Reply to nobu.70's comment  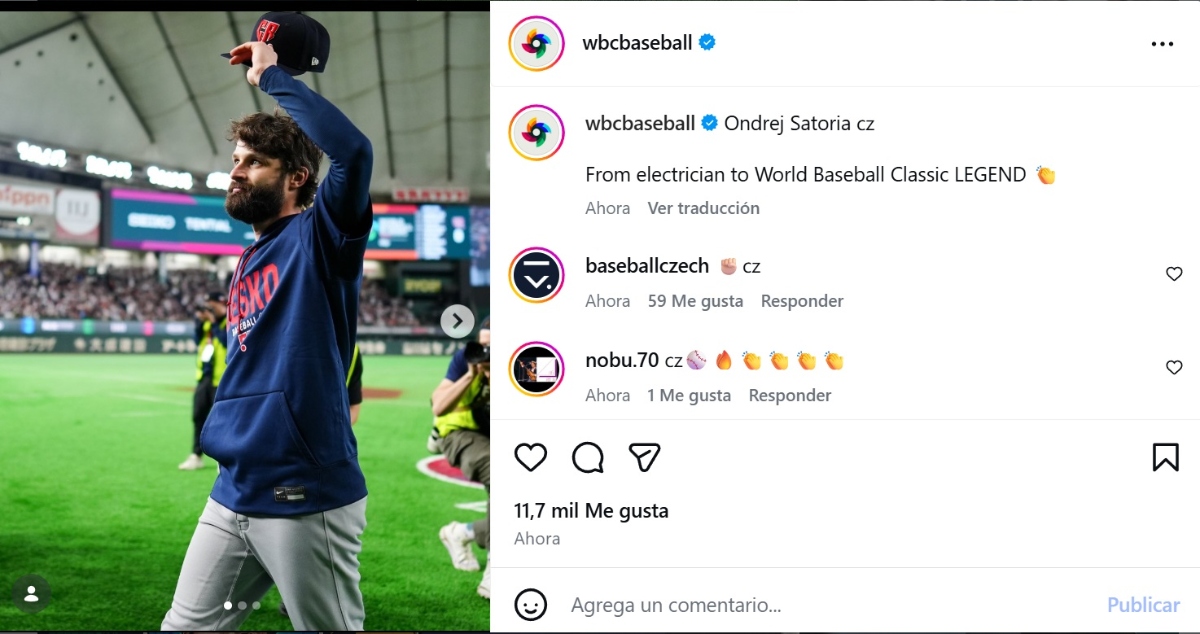790,395
